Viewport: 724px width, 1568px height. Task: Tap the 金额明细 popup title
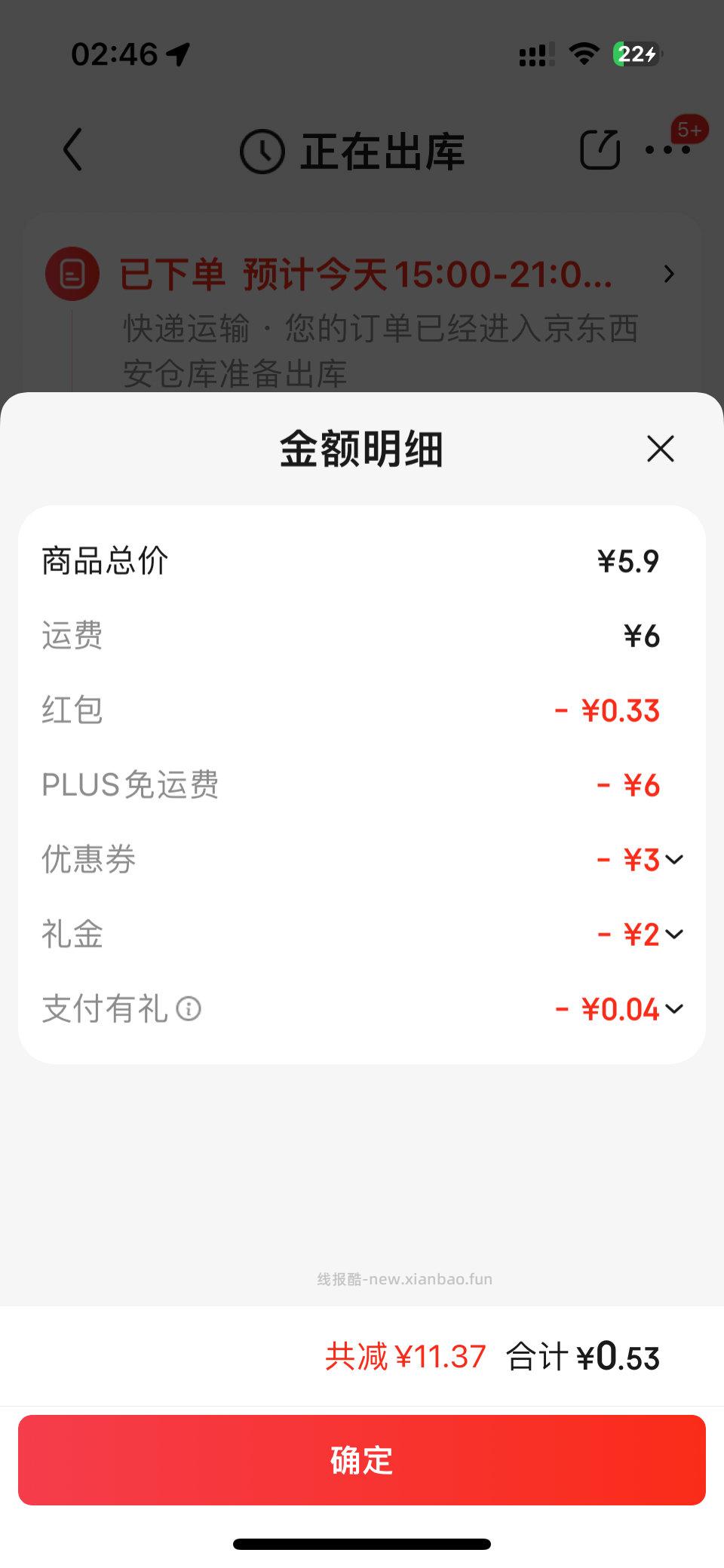[361, 449]
